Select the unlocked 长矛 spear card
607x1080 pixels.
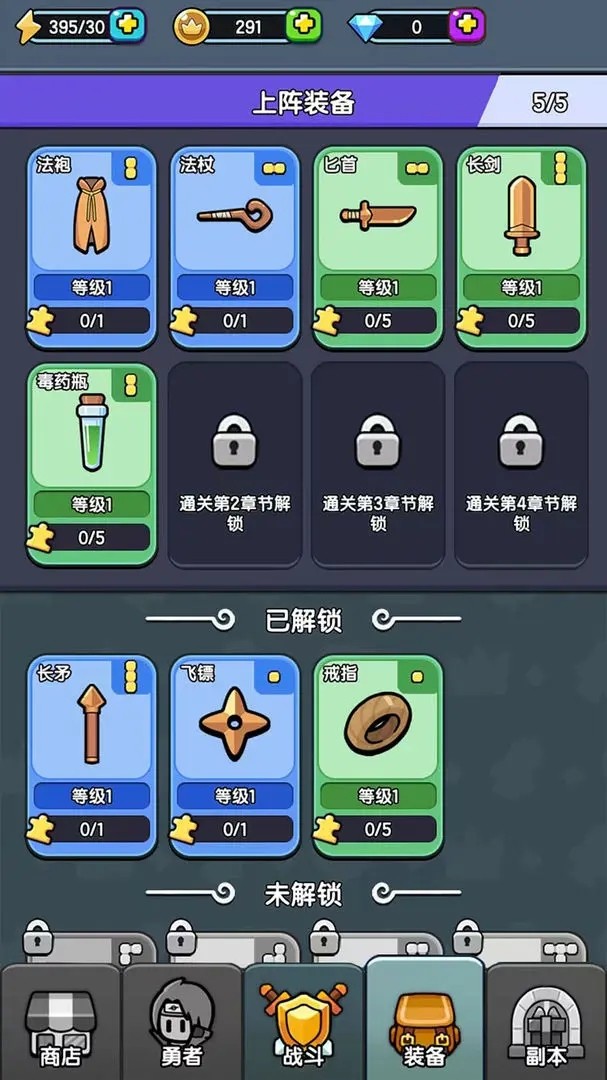(x=92, y=755)
